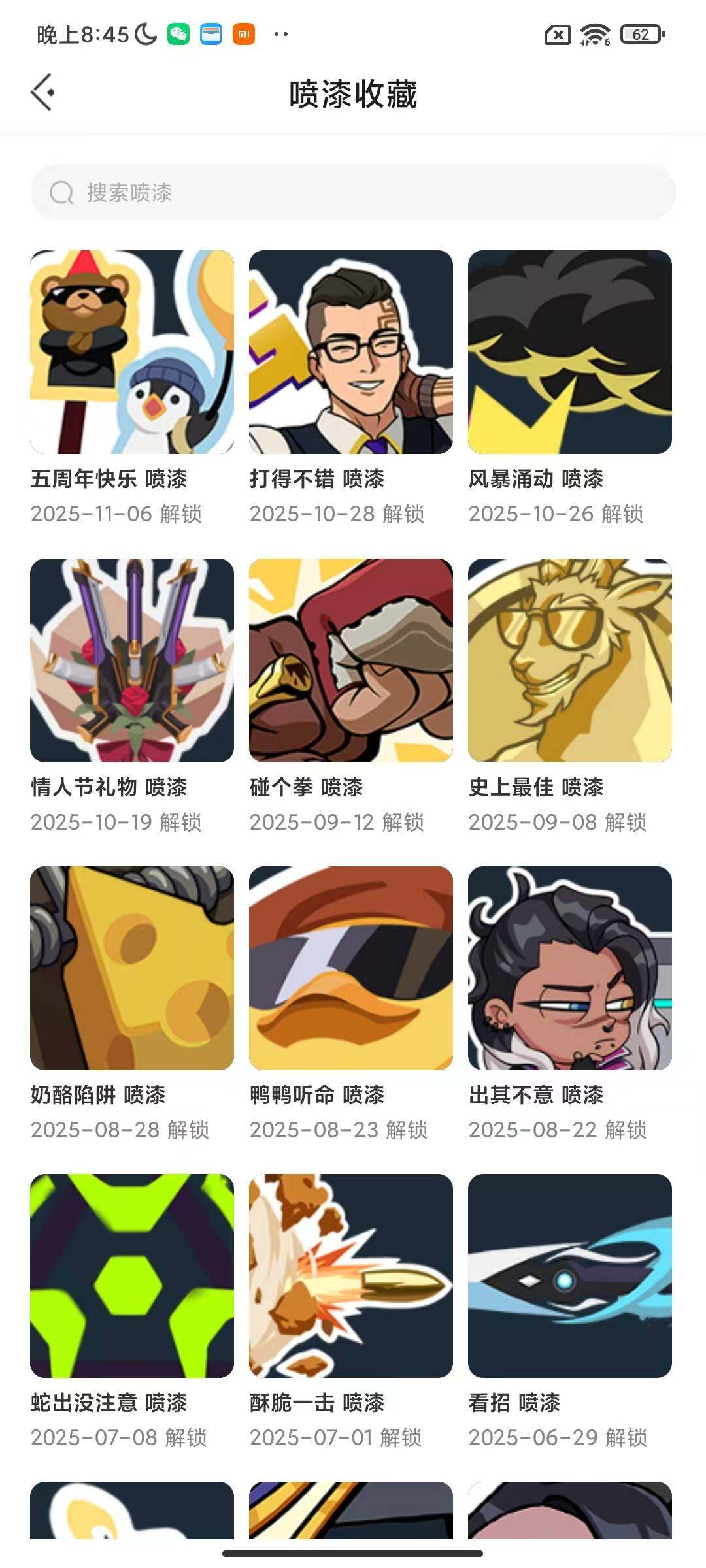Screen dimensions: 706x1568
Task: Open the 蛇出没注意 pattern spray
Action: [133, 1274]
